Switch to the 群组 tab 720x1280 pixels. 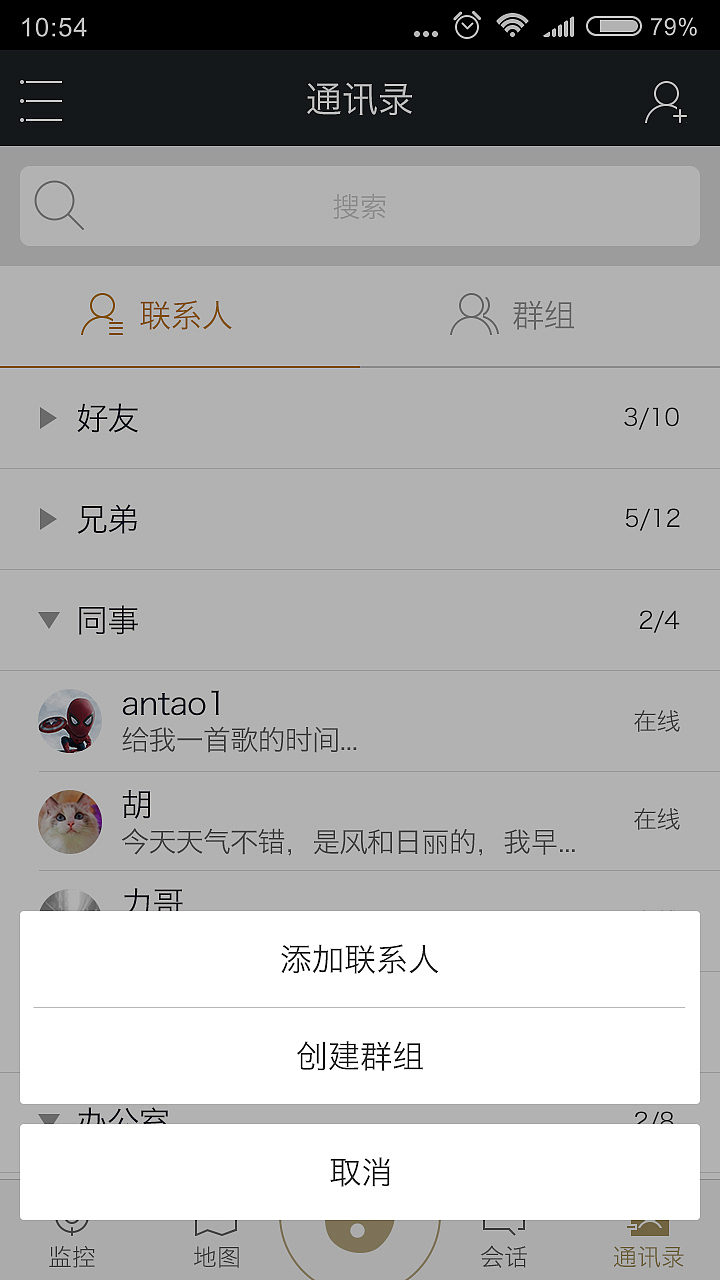pos(540,316)
